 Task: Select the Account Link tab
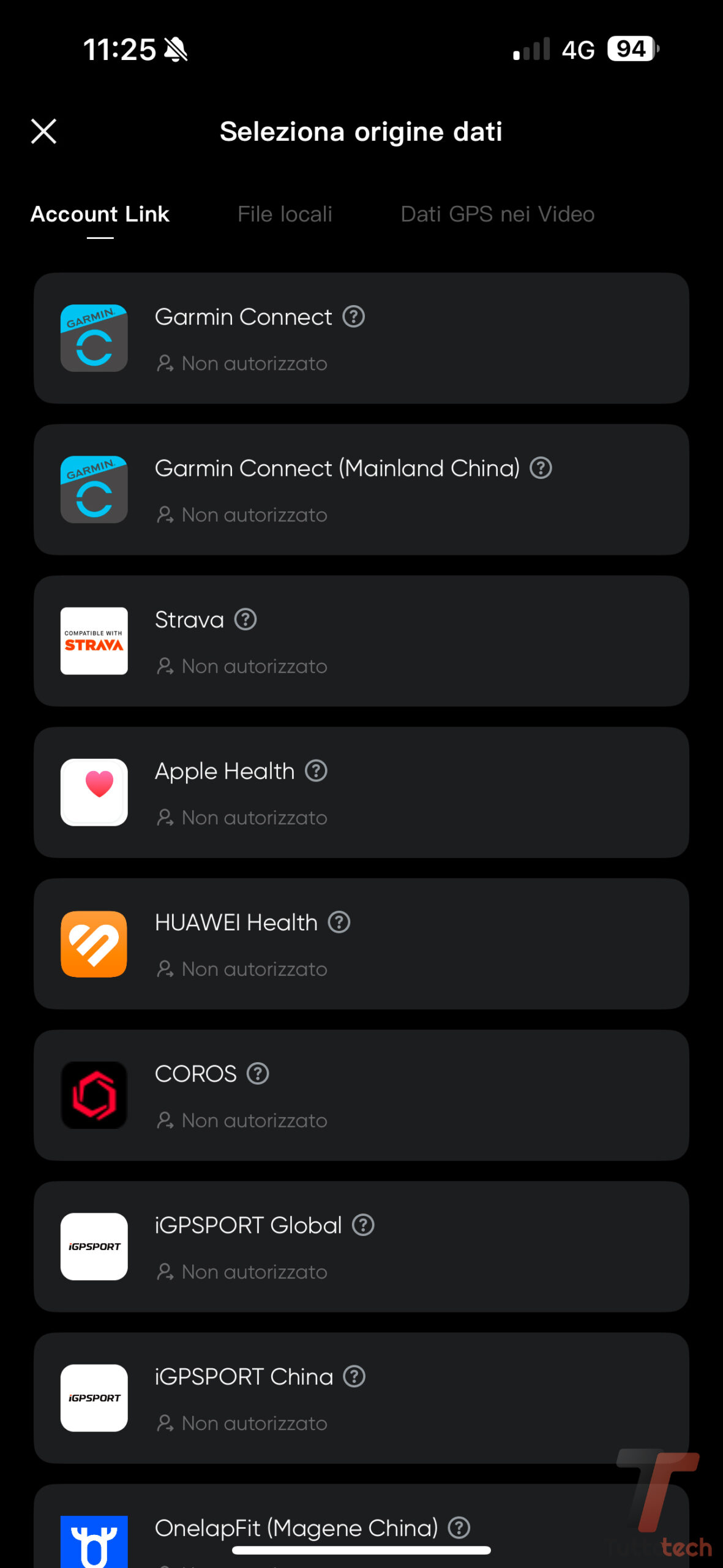point(100,214)
